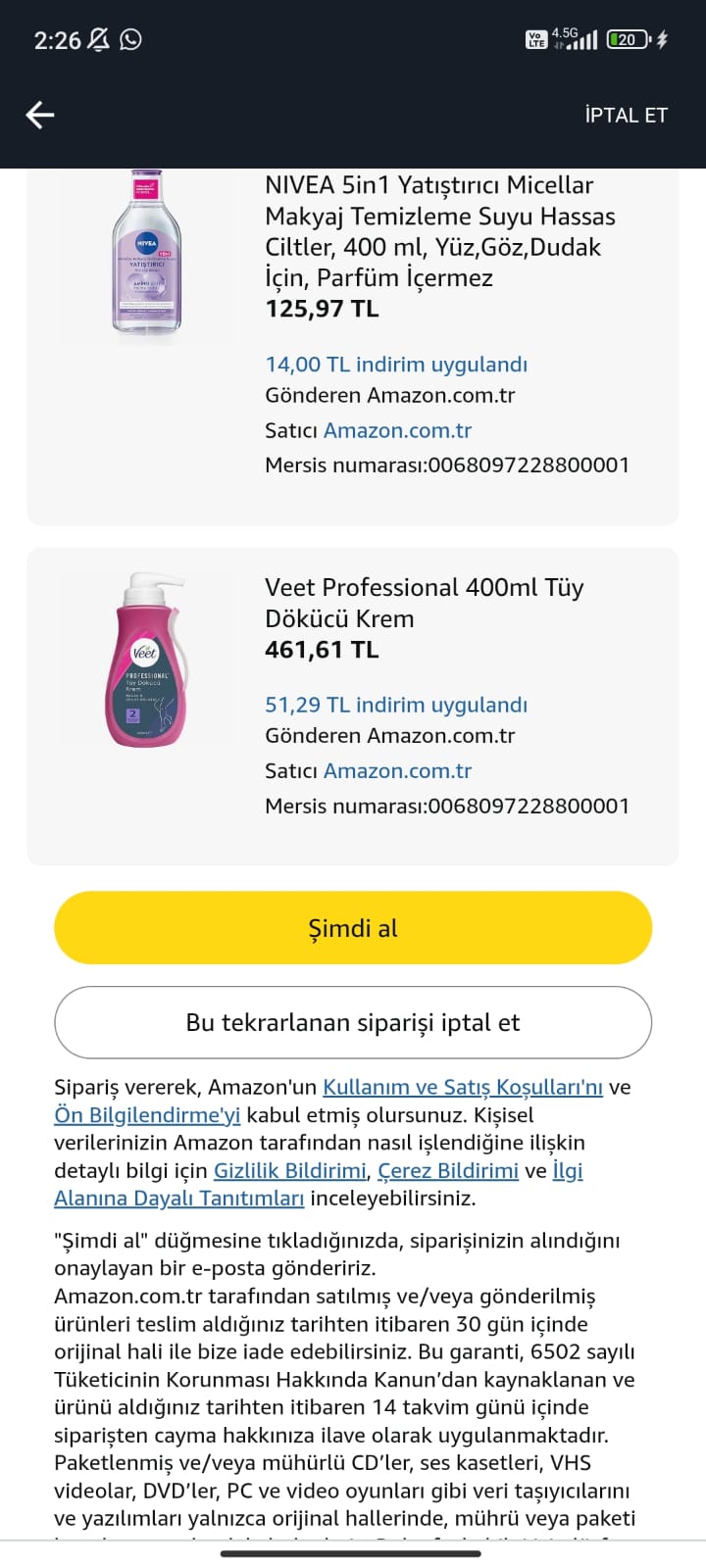
Task: Tap İPTAL ET in the top bar
Action: 626,115
